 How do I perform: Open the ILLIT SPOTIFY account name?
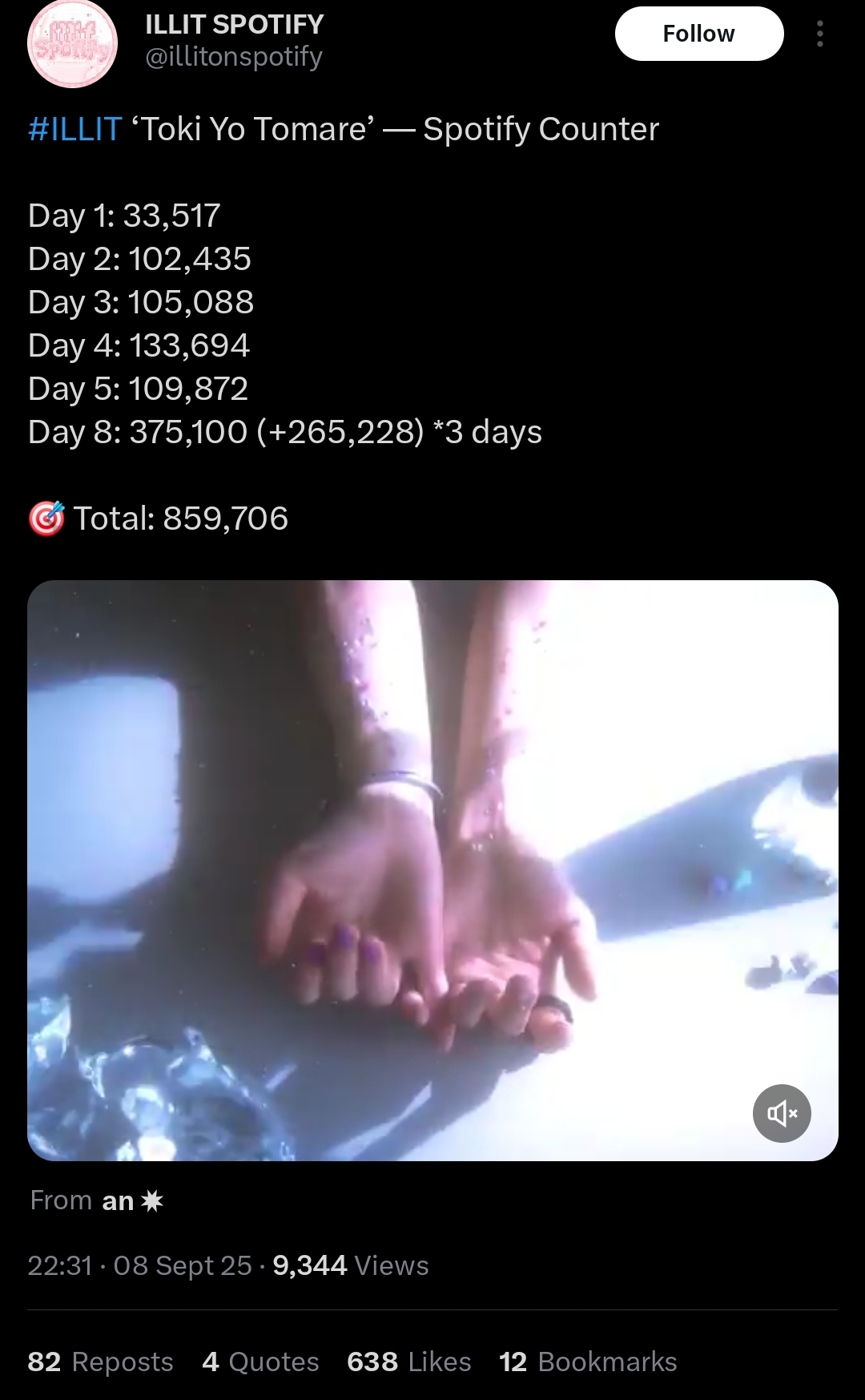234,25
